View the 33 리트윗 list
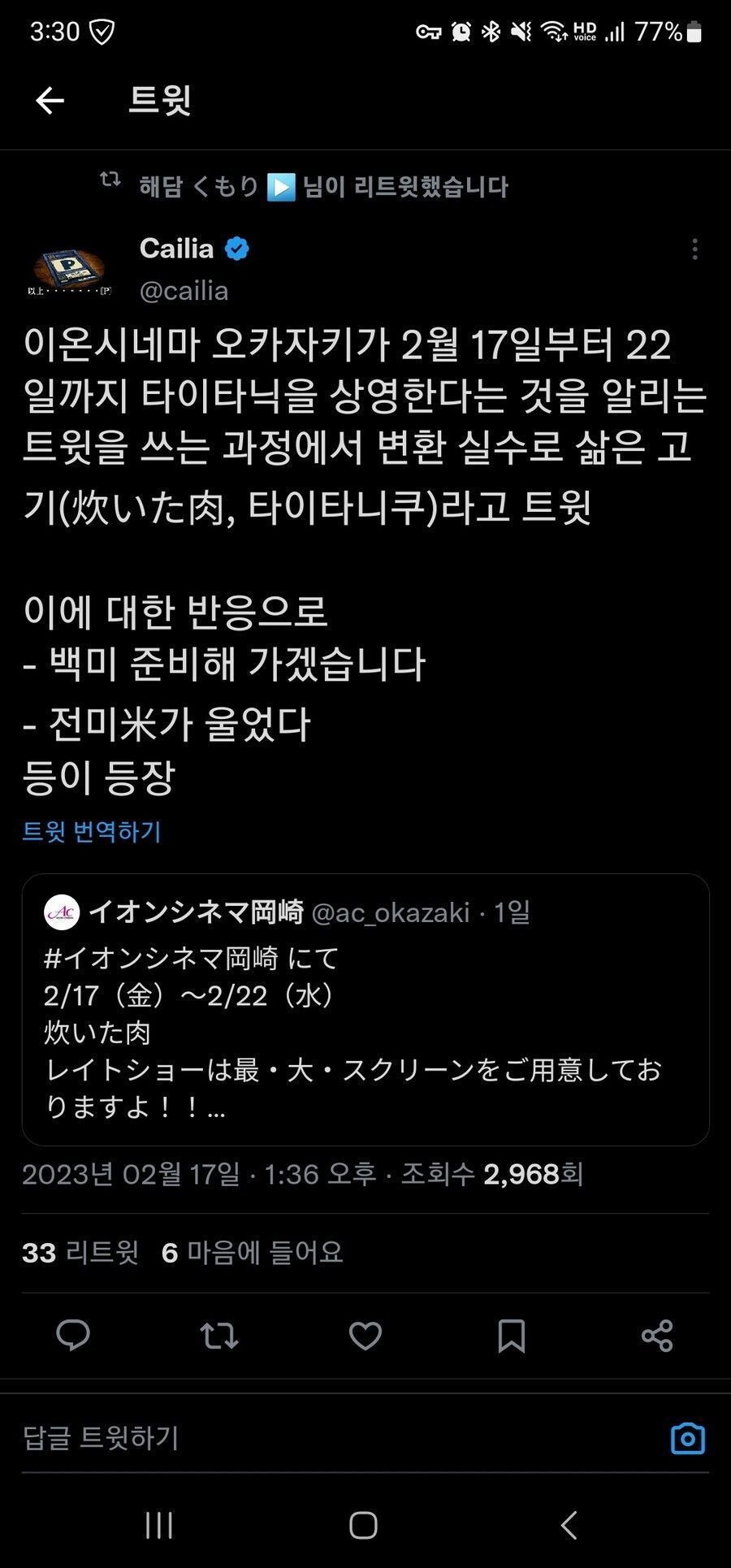 pyautogui.click(x=80, y=1252)
